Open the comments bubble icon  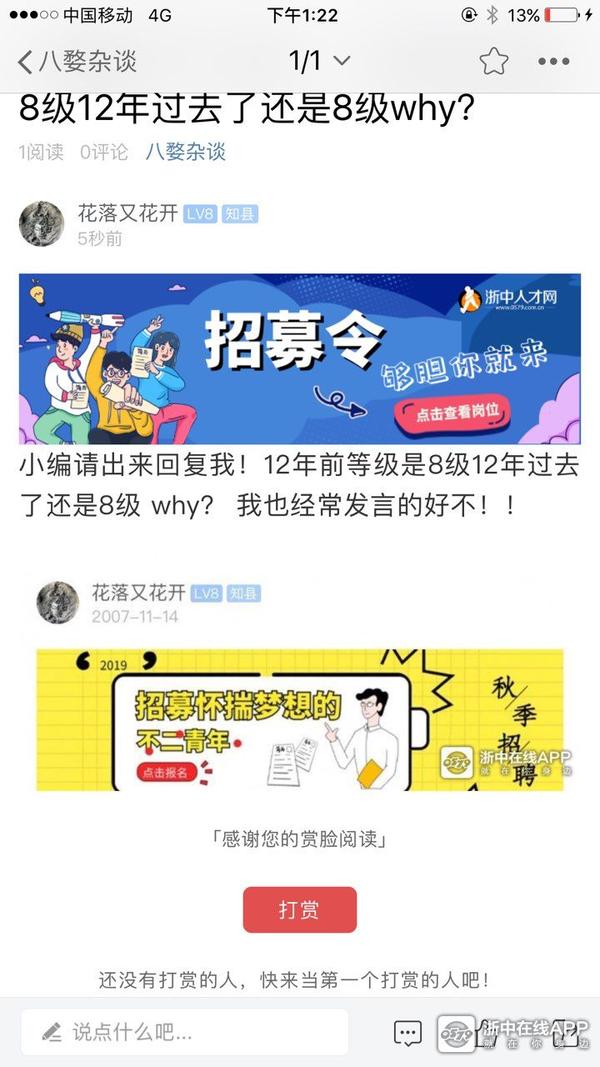[x=407, y=1033]
